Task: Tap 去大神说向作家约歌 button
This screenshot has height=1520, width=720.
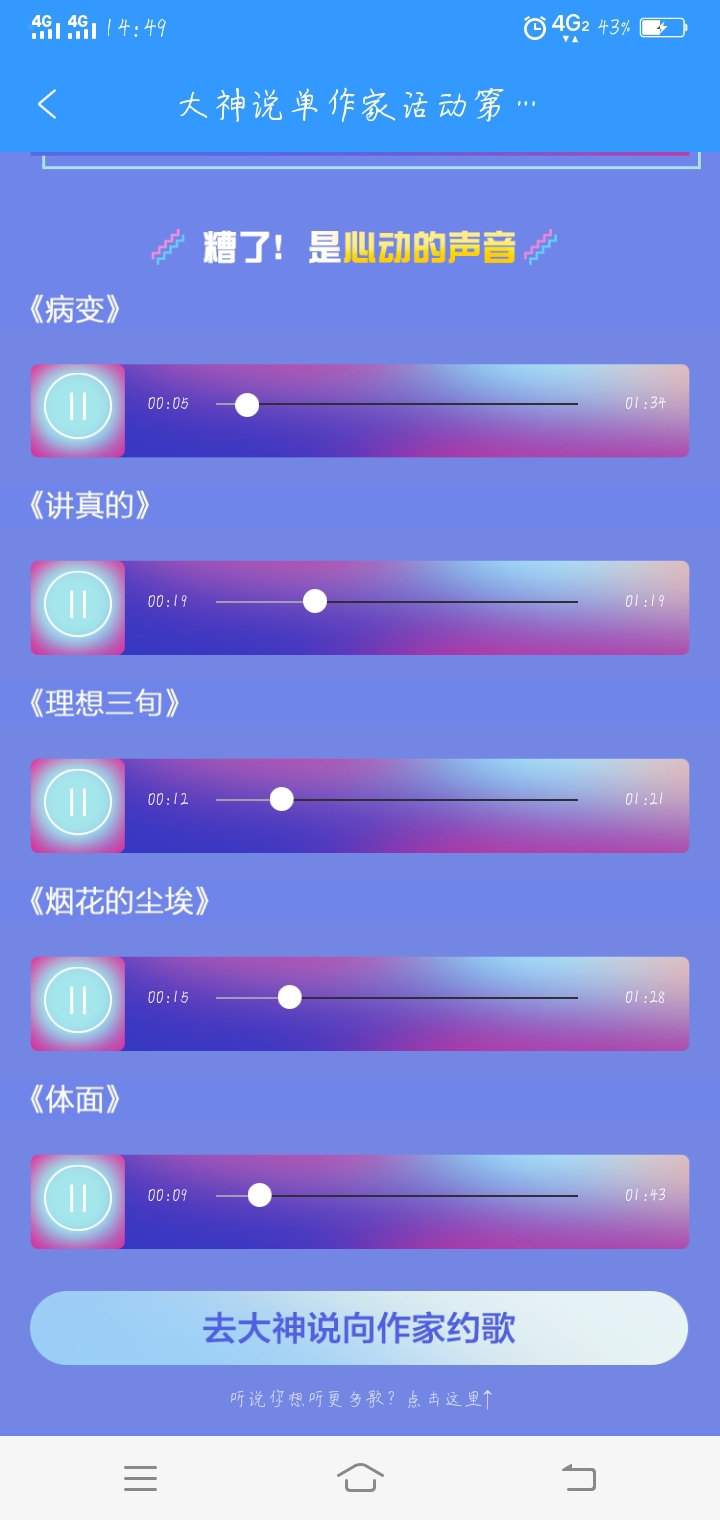Action: (359, 1328)
